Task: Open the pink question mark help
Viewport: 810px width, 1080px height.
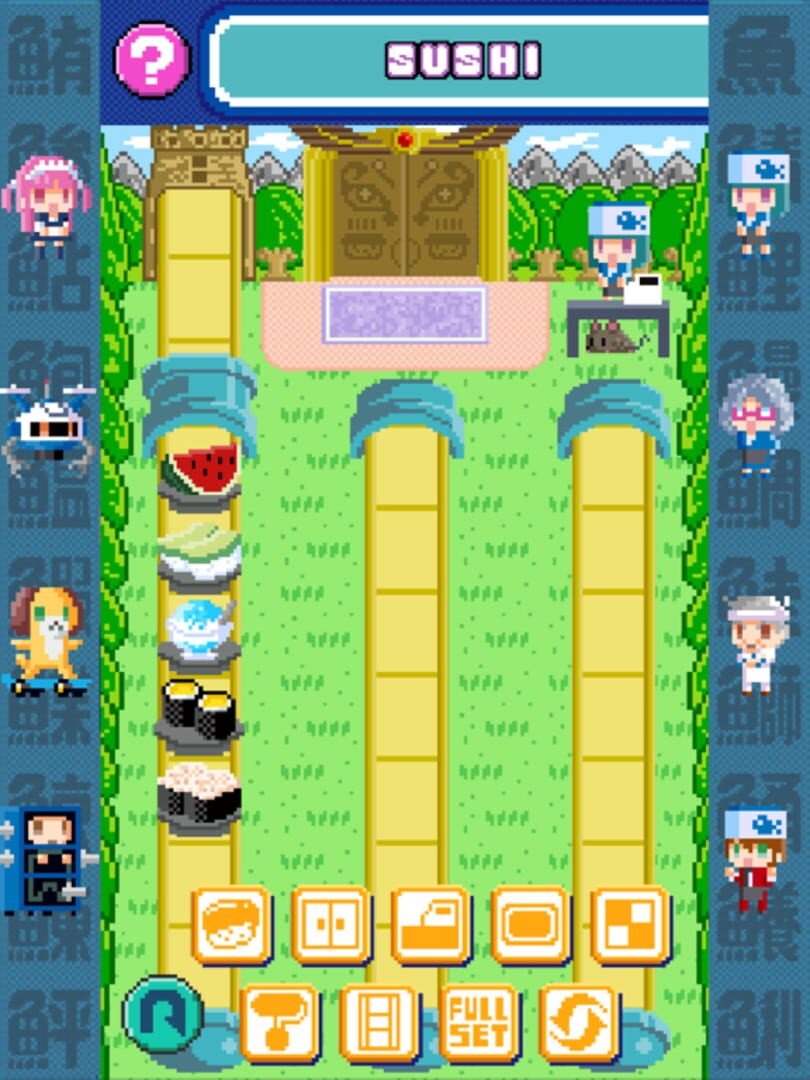Action: (x=152, y=60)
